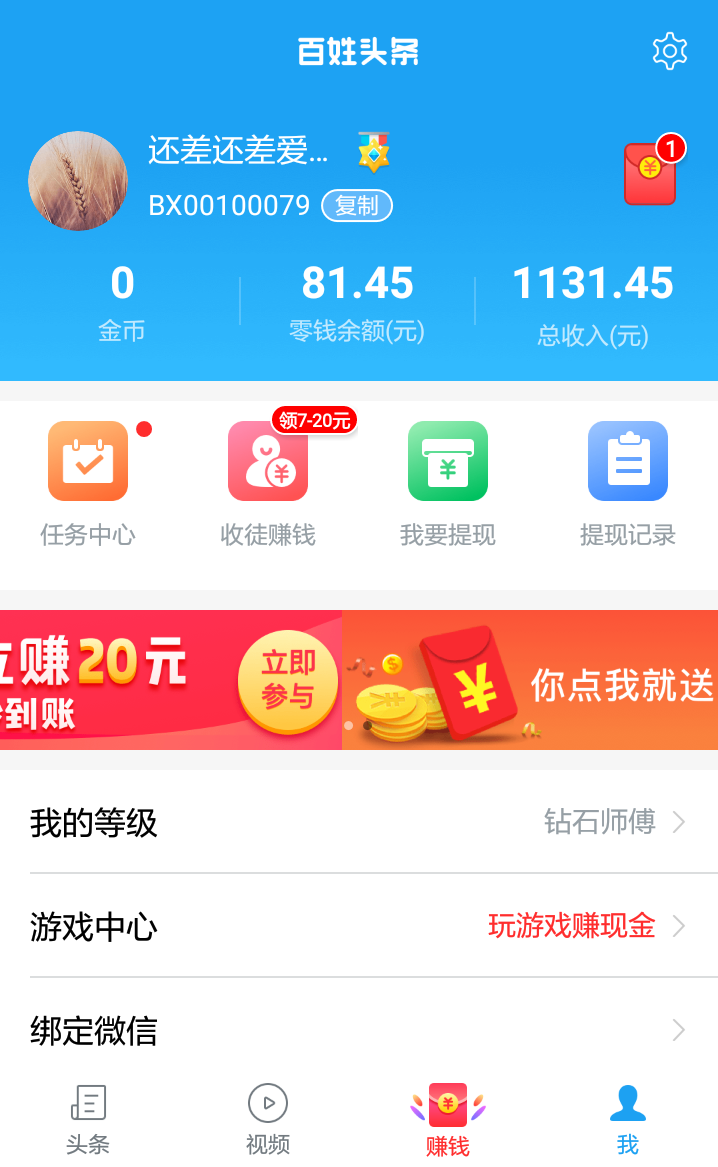The width and height of the screenshot is (718, 1167).
Task: Open the settings gear icon
Action: [x=669, y=51]
